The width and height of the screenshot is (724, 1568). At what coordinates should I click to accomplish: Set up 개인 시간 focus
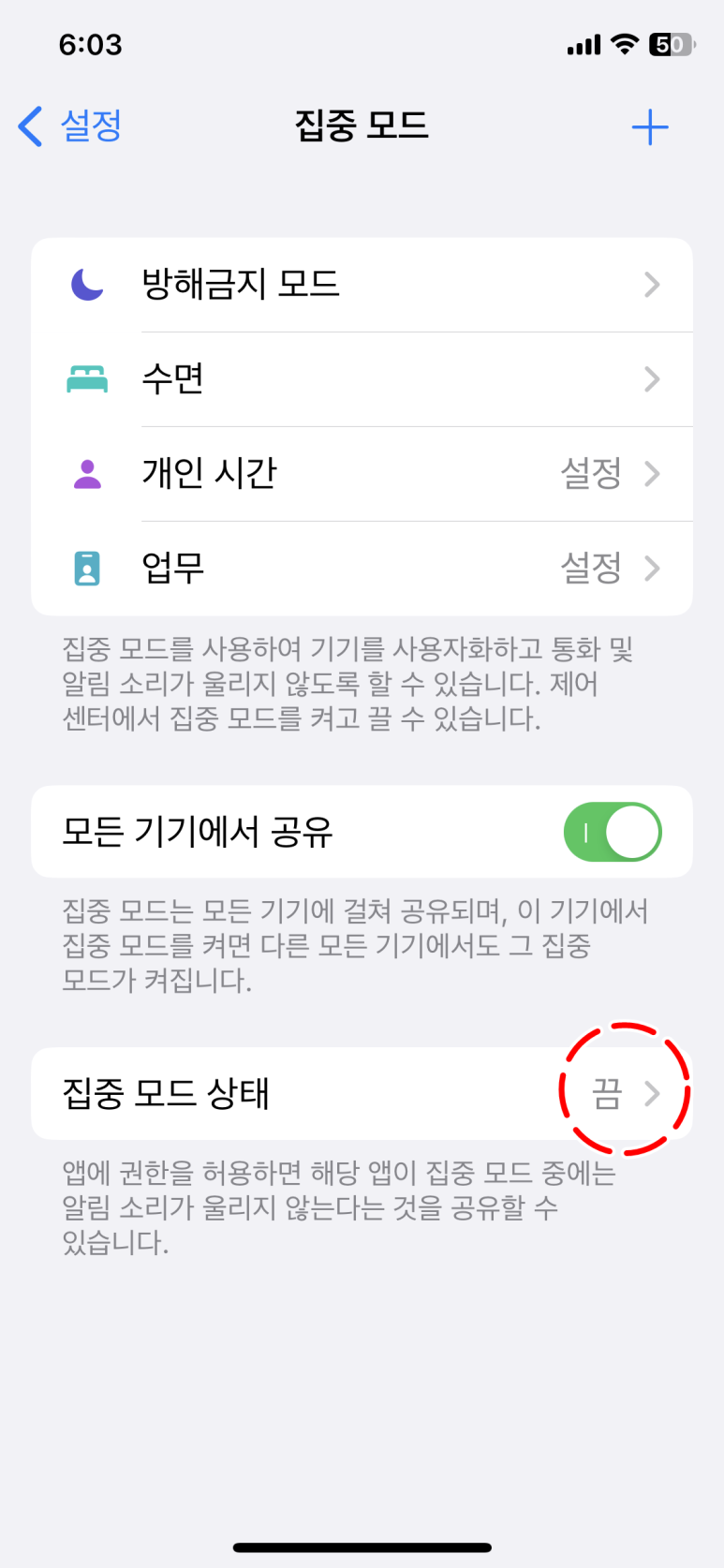[x=362, y=474]
